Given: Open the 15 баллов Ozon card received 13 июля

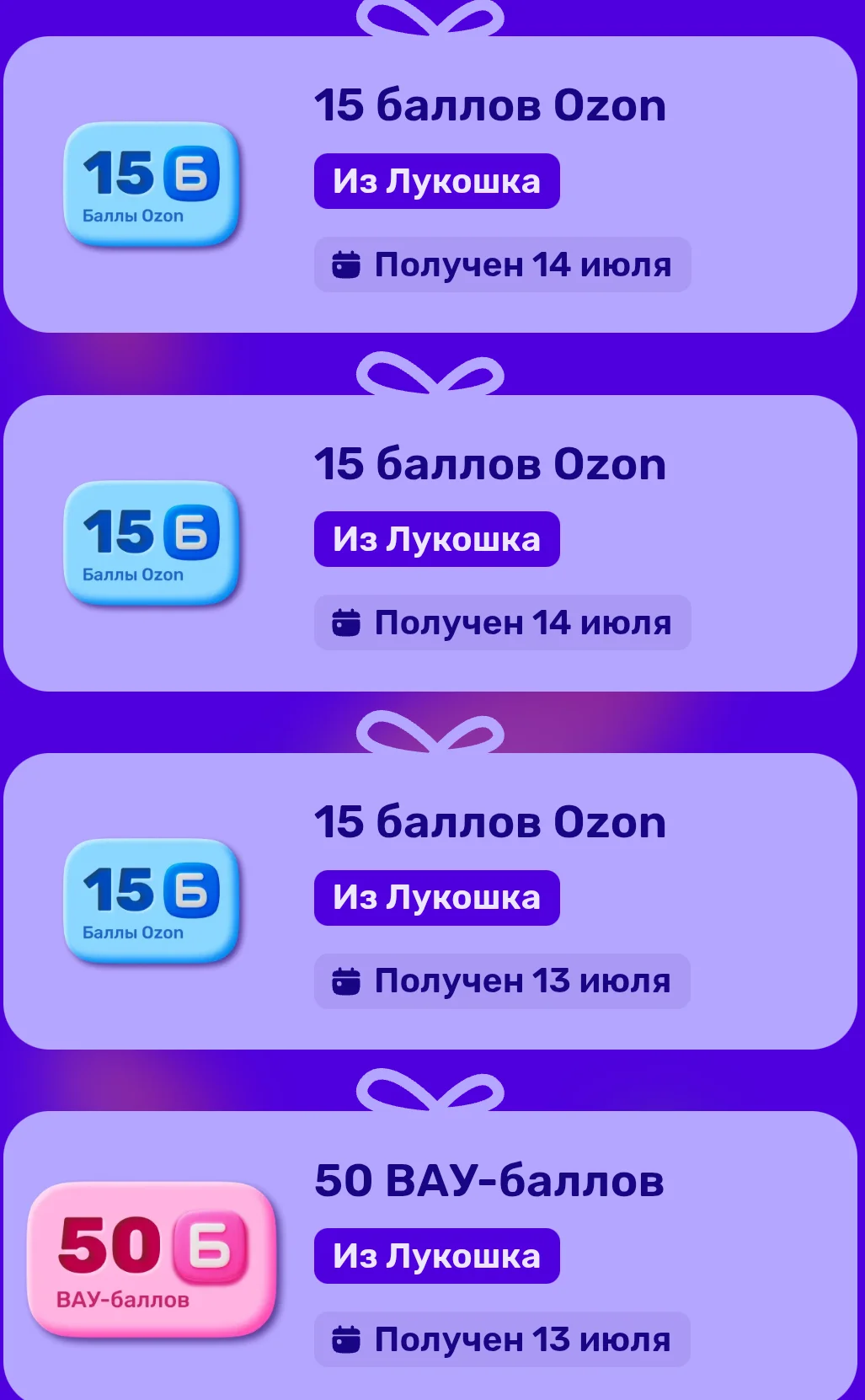Looking at the screenshot, I should pyautogui.click(x=430, y=900).
